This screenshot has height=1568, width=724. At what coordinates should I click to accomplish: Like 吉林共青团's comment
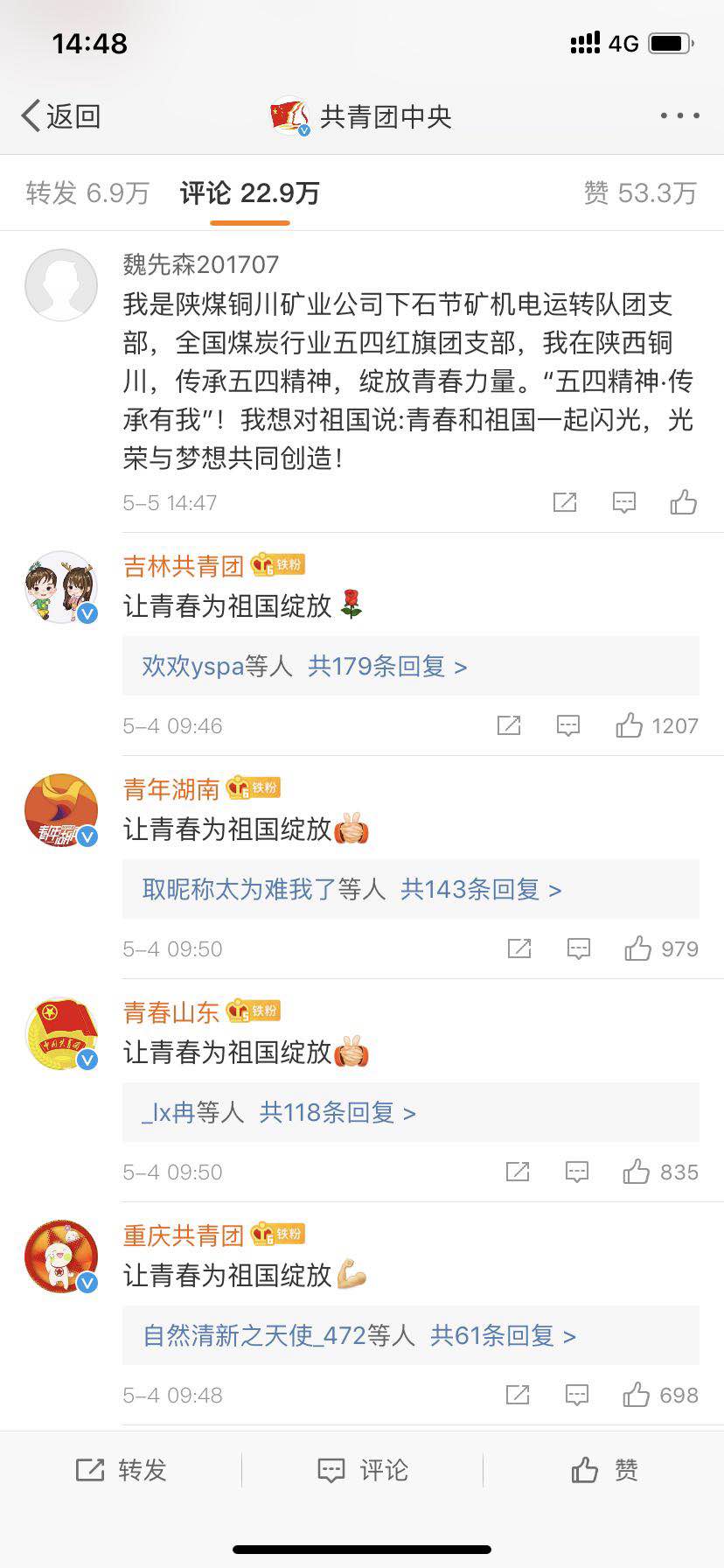pyautogui.click(x=630, y=725)
